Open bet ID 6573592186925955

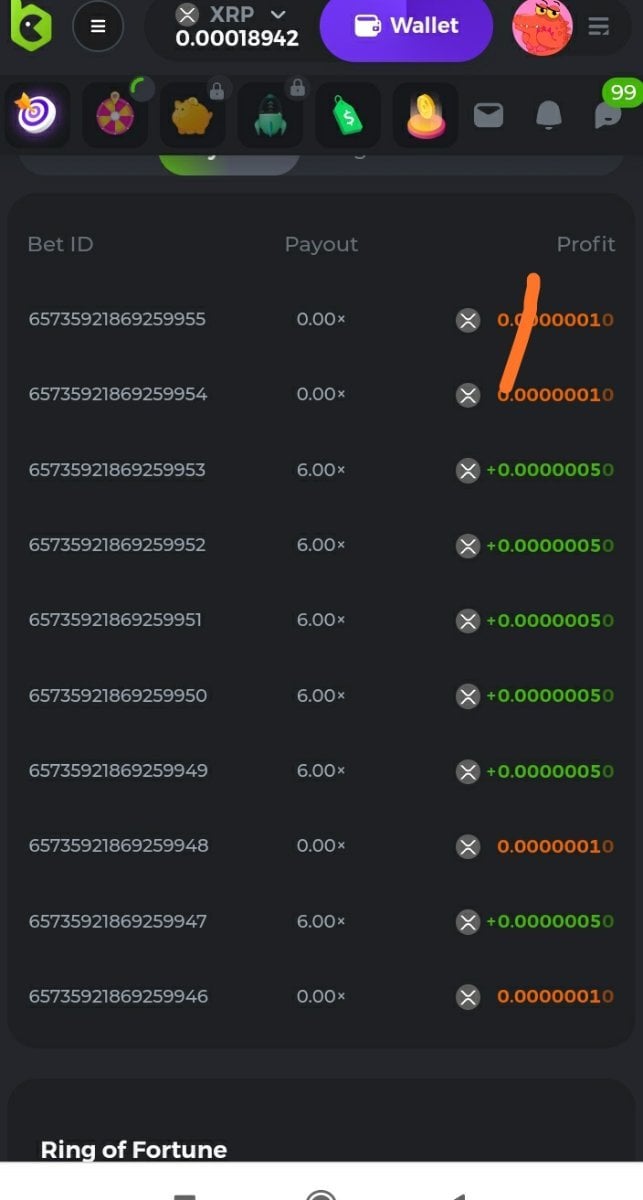point(117,319)
